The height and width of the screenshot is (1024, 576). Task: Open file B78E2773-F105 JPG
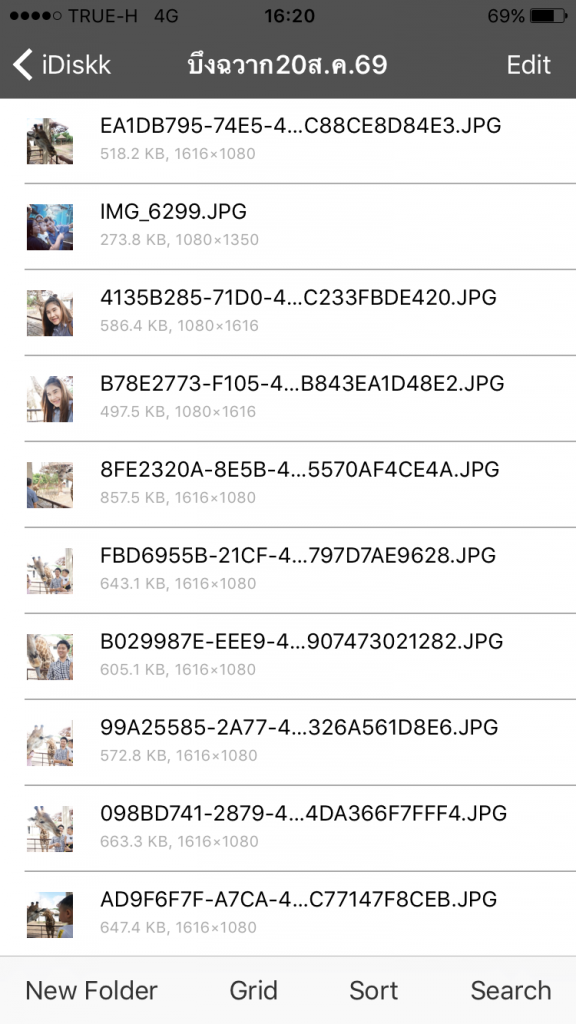click(288, 398)
